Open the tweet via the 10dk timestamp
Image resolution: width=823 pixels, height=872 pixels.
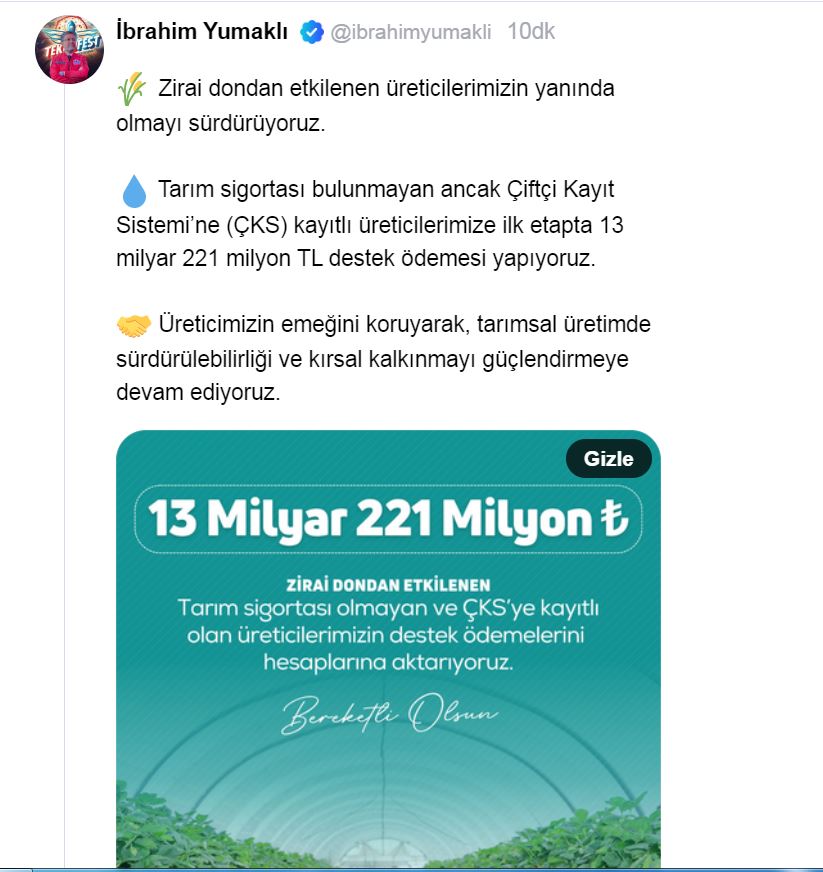(535, 31)
